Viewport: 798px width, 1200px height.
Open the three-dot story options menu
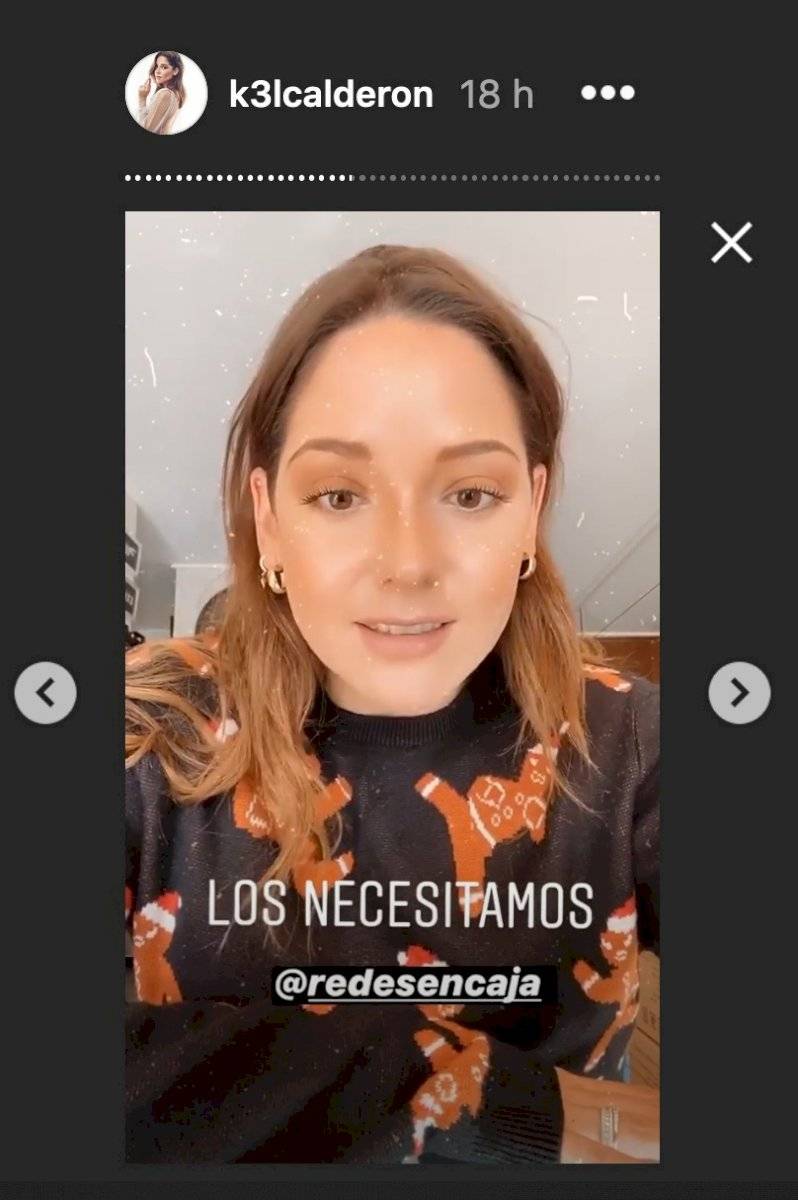click(x=608, y=93)
